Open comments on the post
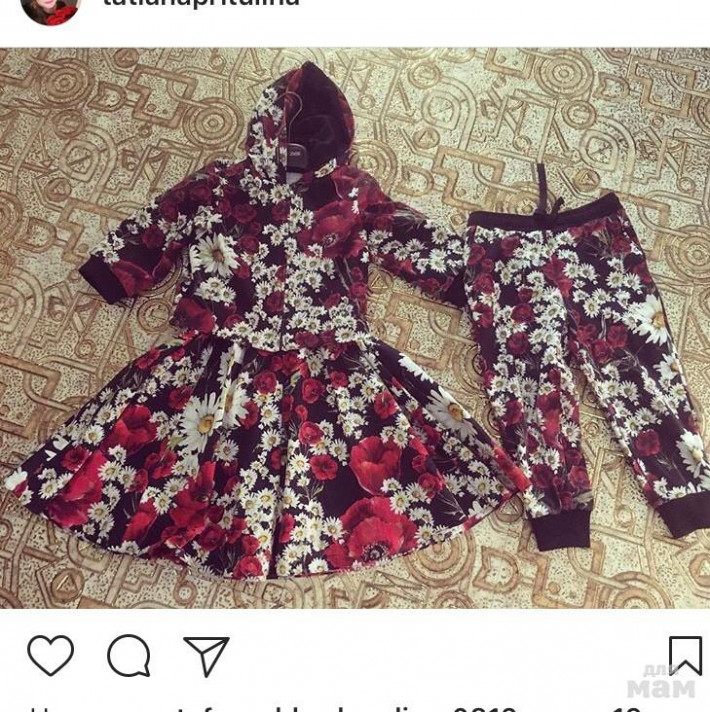The height and width of the screenshot is (712, 710). click(129, 656)
